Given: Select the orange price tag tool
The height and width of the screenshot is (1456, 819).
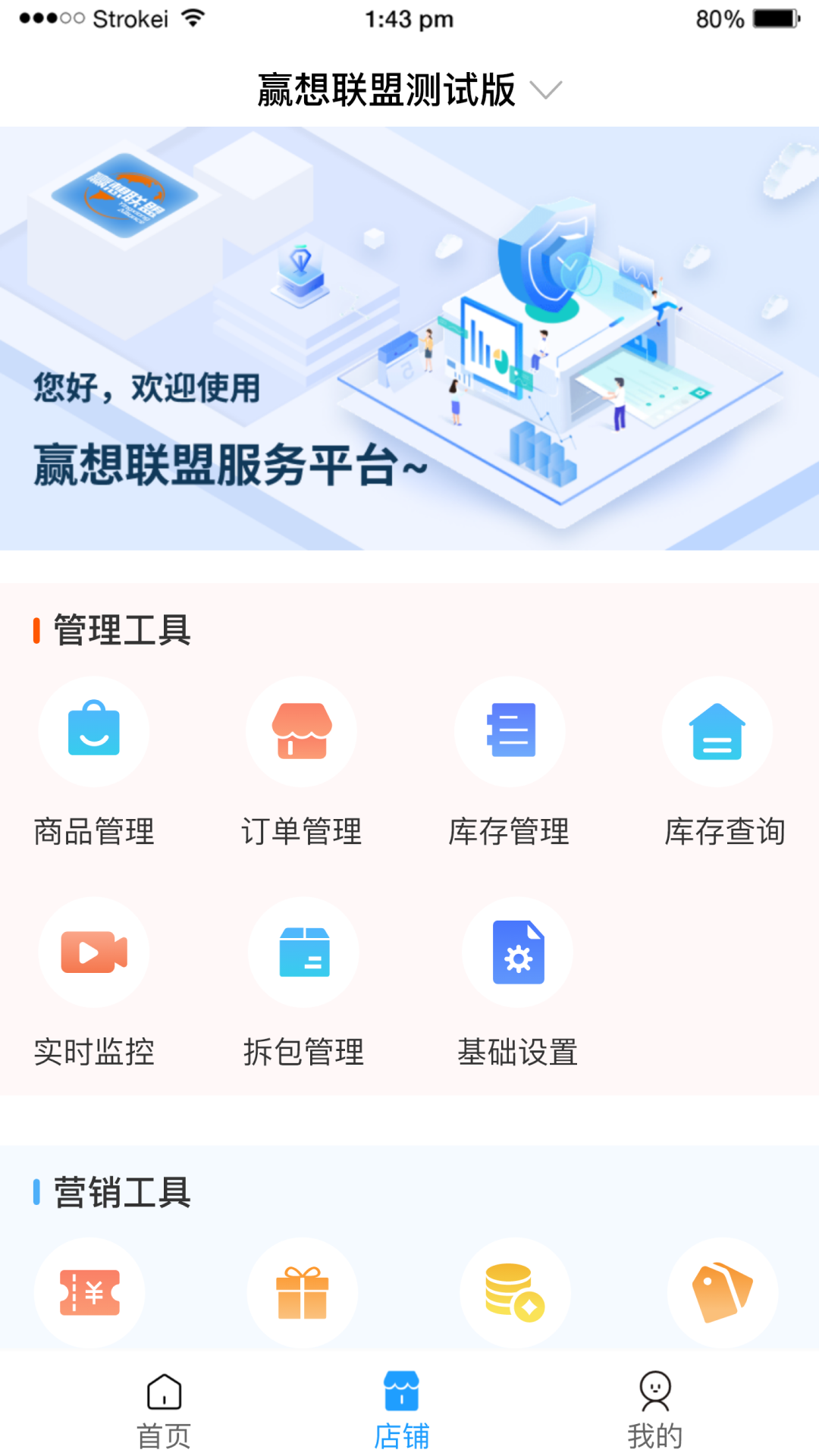Looking at the screenshot, I should [x=723, y=1292].
